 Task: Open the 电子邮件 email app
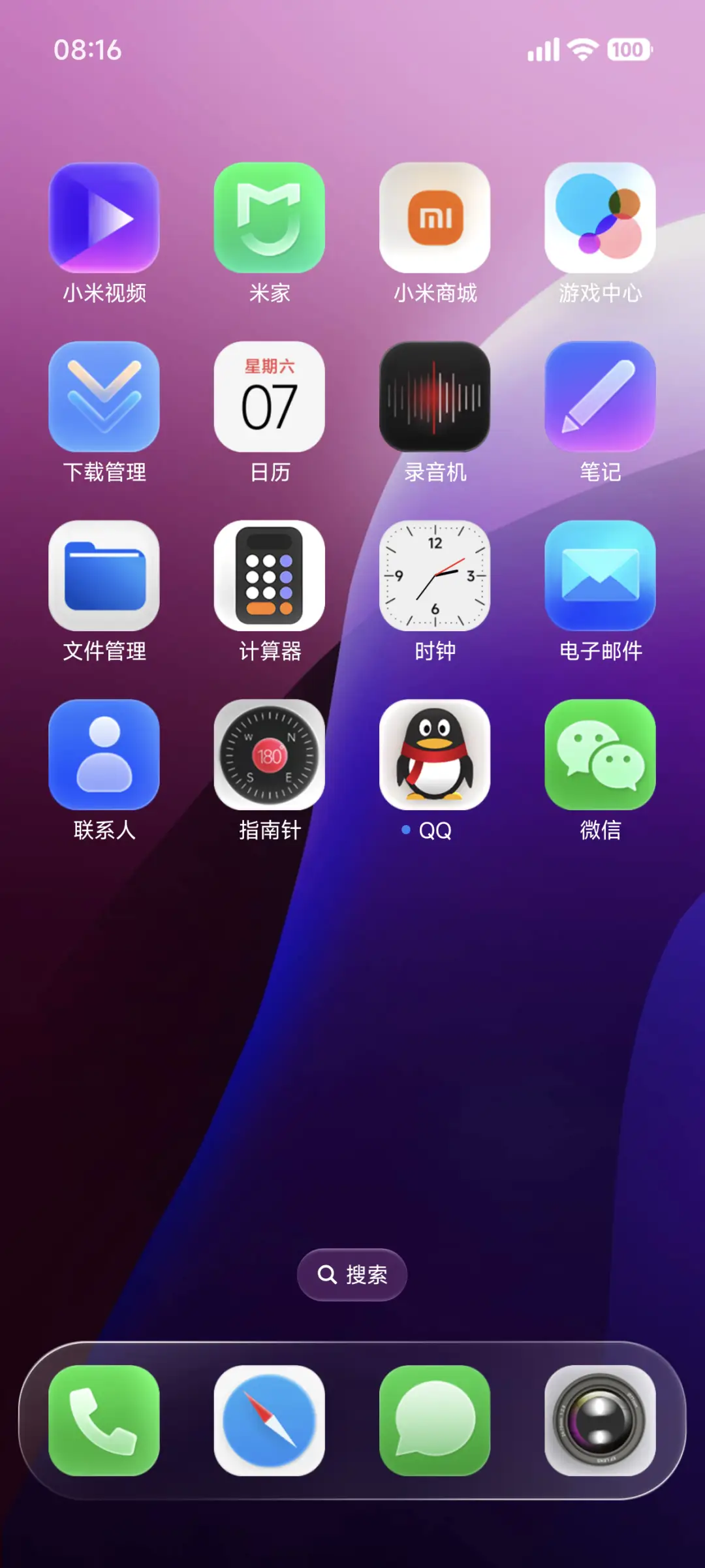(601, 577)
